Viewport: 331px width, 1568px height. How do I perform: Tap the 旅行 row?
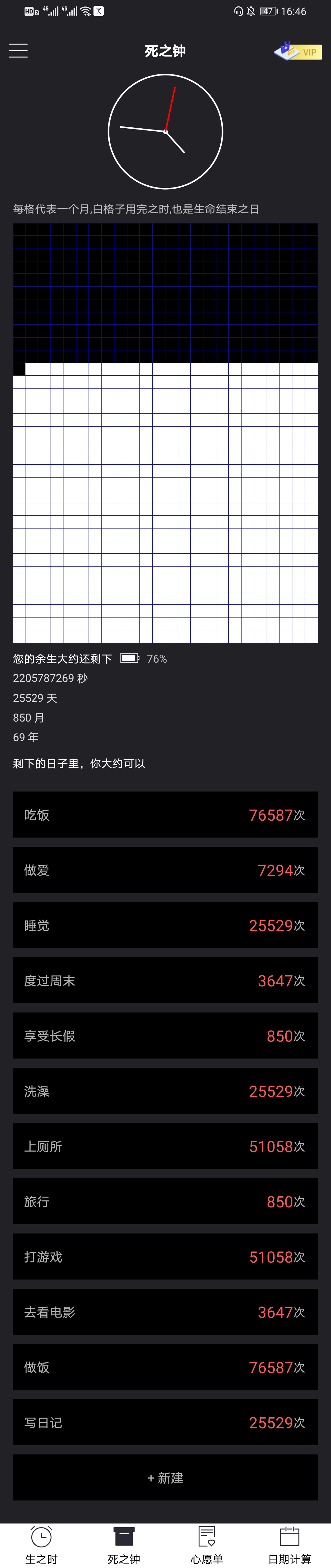[165, 1201]
